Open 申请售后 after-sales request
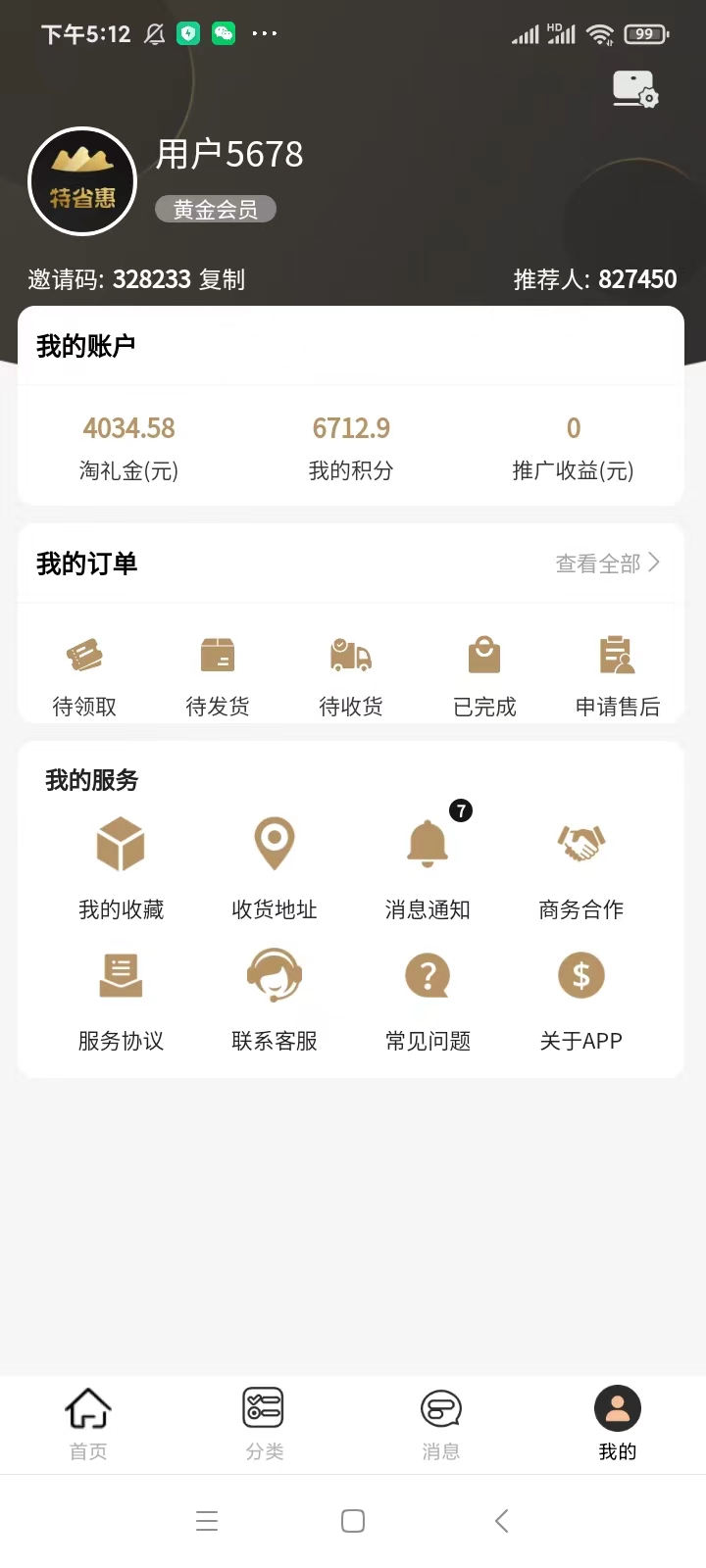This screenshot has height=1568, width=706. tap(618, 674)
